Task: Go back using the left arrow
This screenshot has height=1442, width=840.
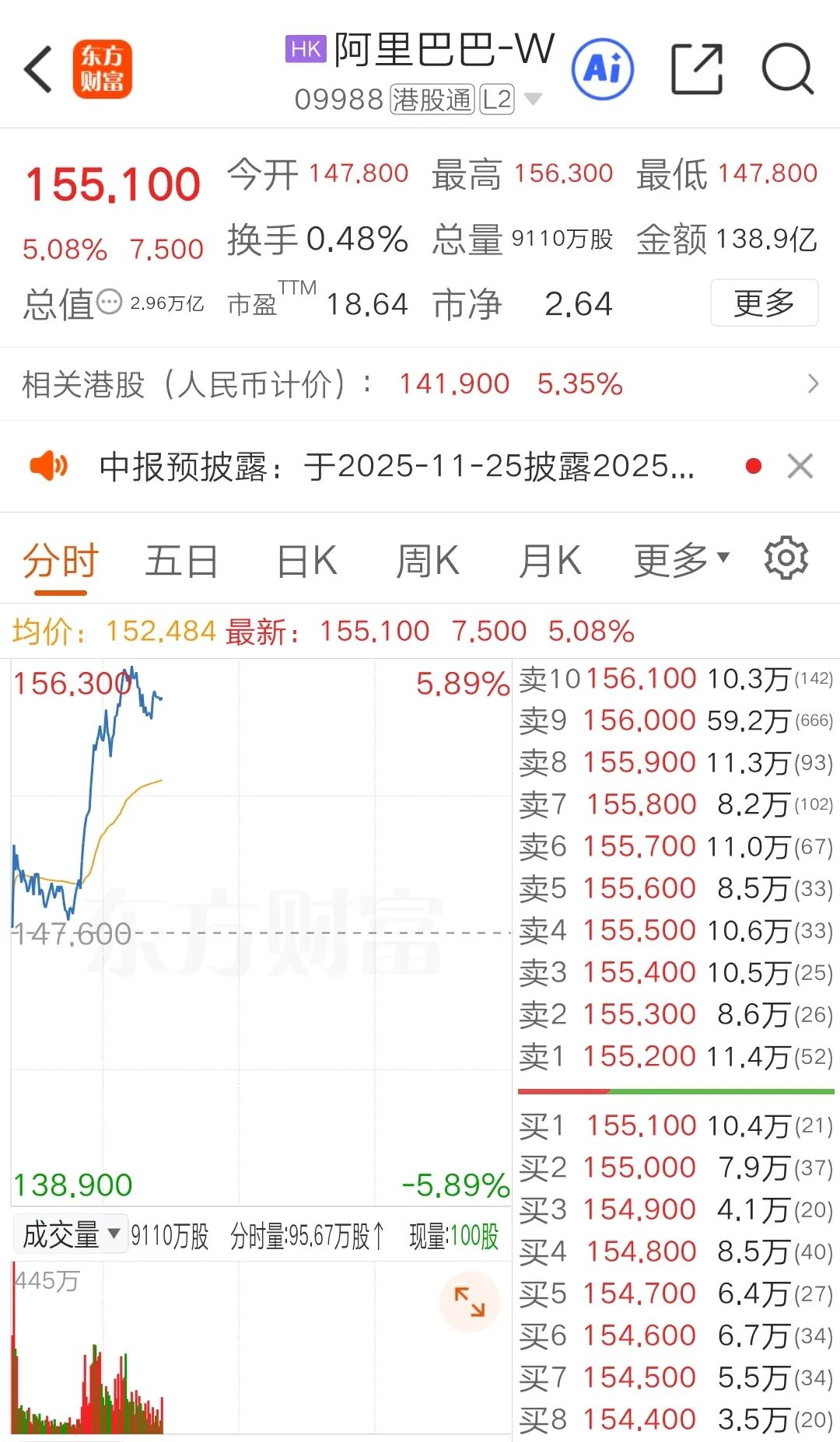Action: 39,70
